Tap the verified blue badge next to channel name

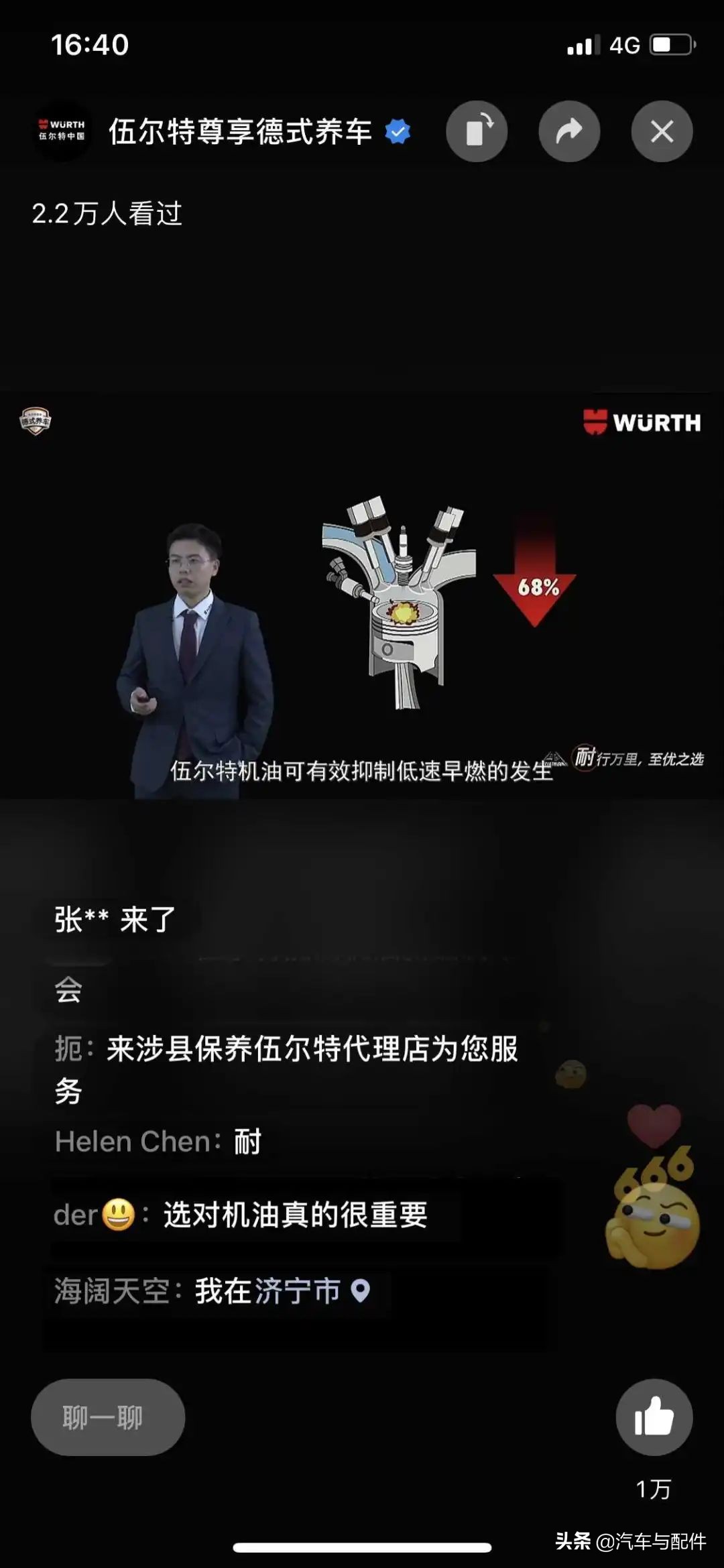tap(397, 131)
